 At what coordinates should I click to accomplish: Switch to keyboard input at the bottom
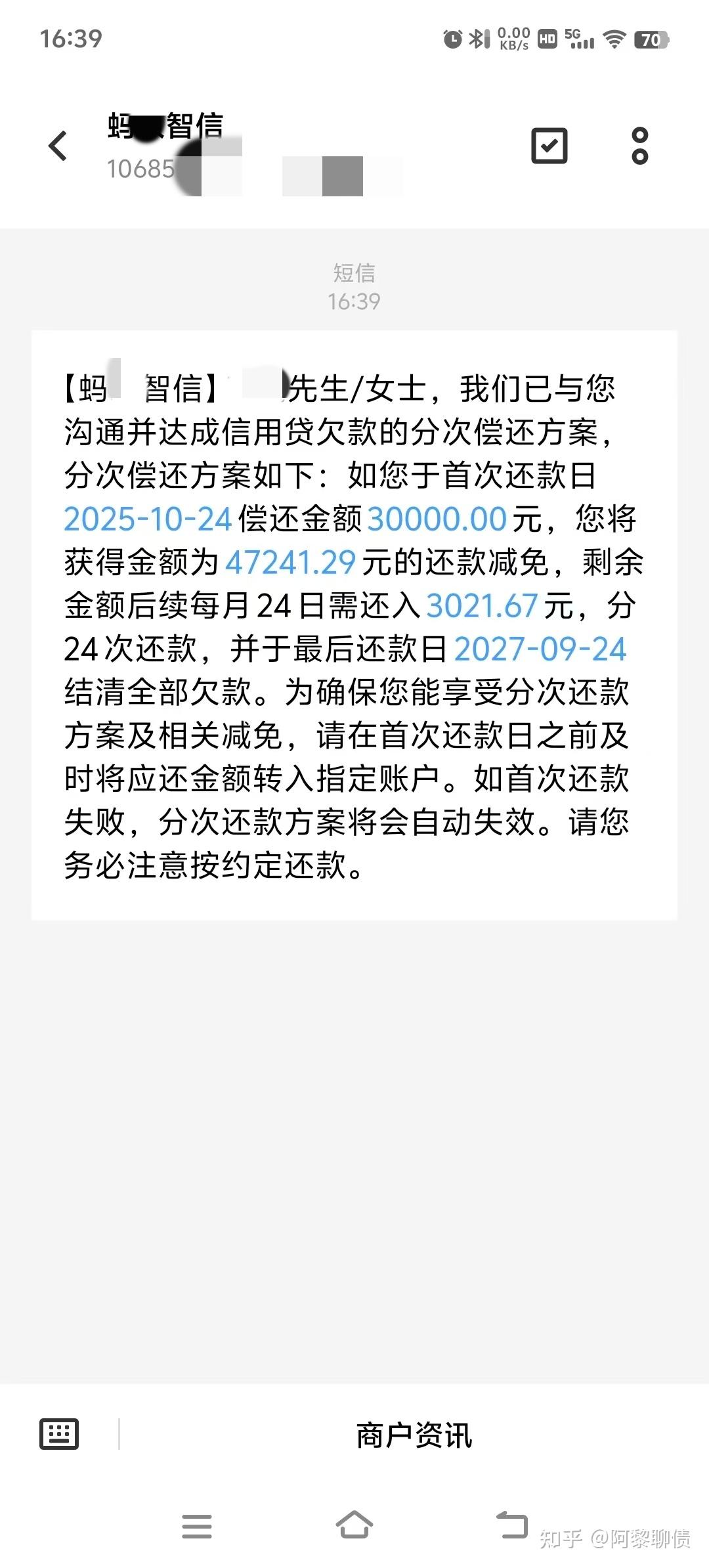pos(59,1433)
